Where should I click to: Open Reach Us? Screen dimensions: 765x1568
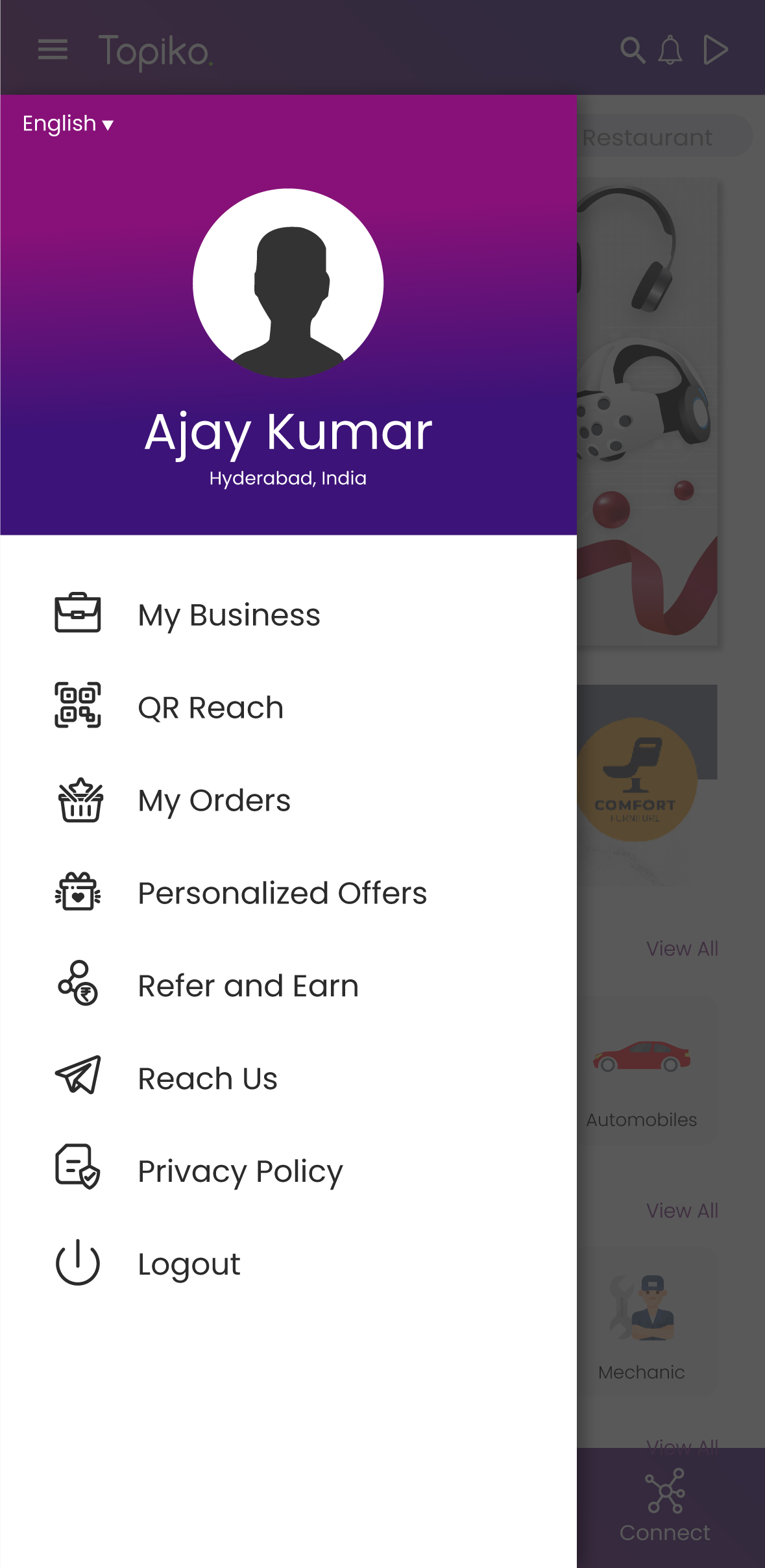[x=208, y=1079]
